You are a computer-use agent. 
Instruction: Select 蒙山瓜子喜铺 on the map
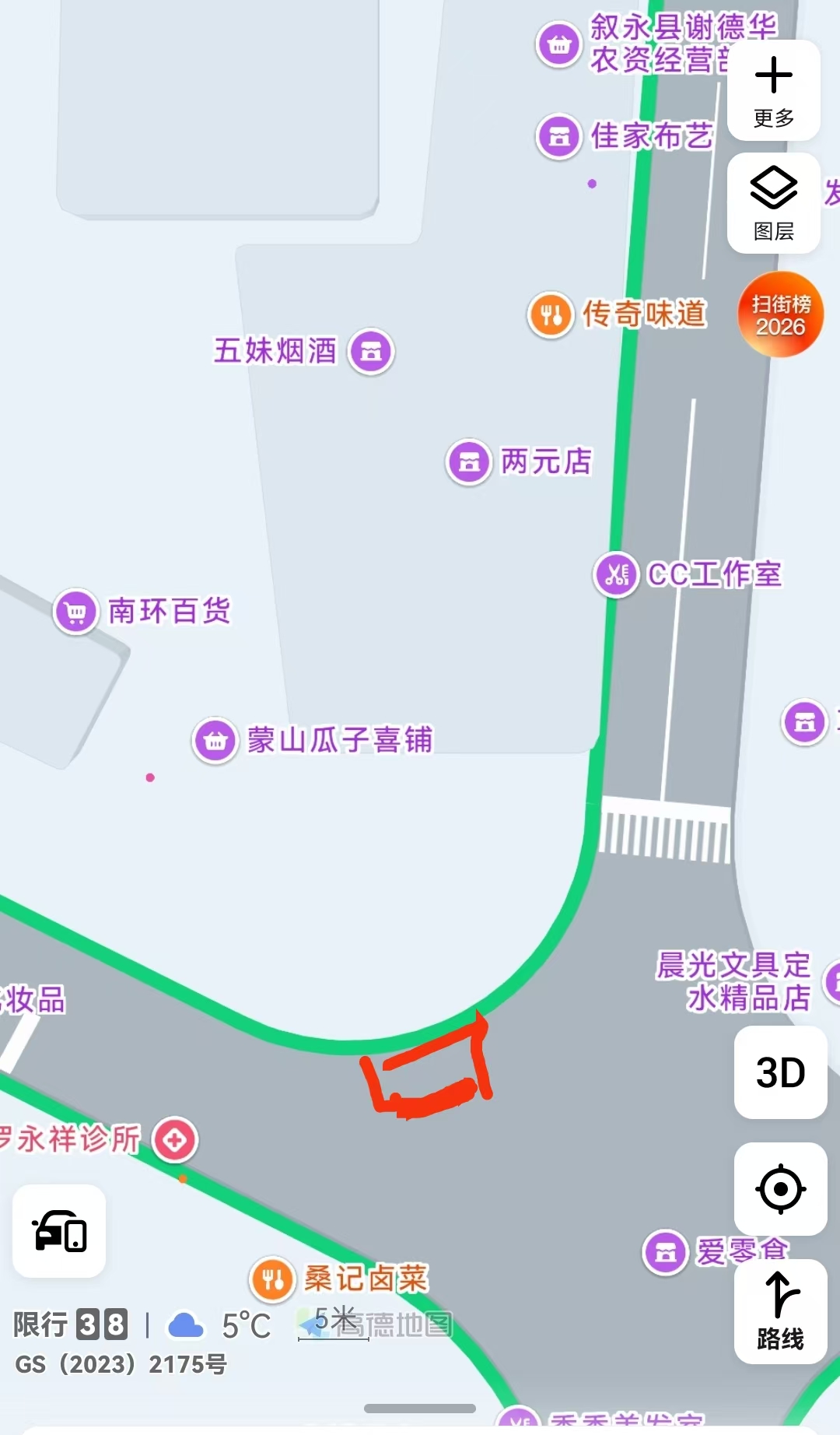pyautogui.click(x=215, y=740)
